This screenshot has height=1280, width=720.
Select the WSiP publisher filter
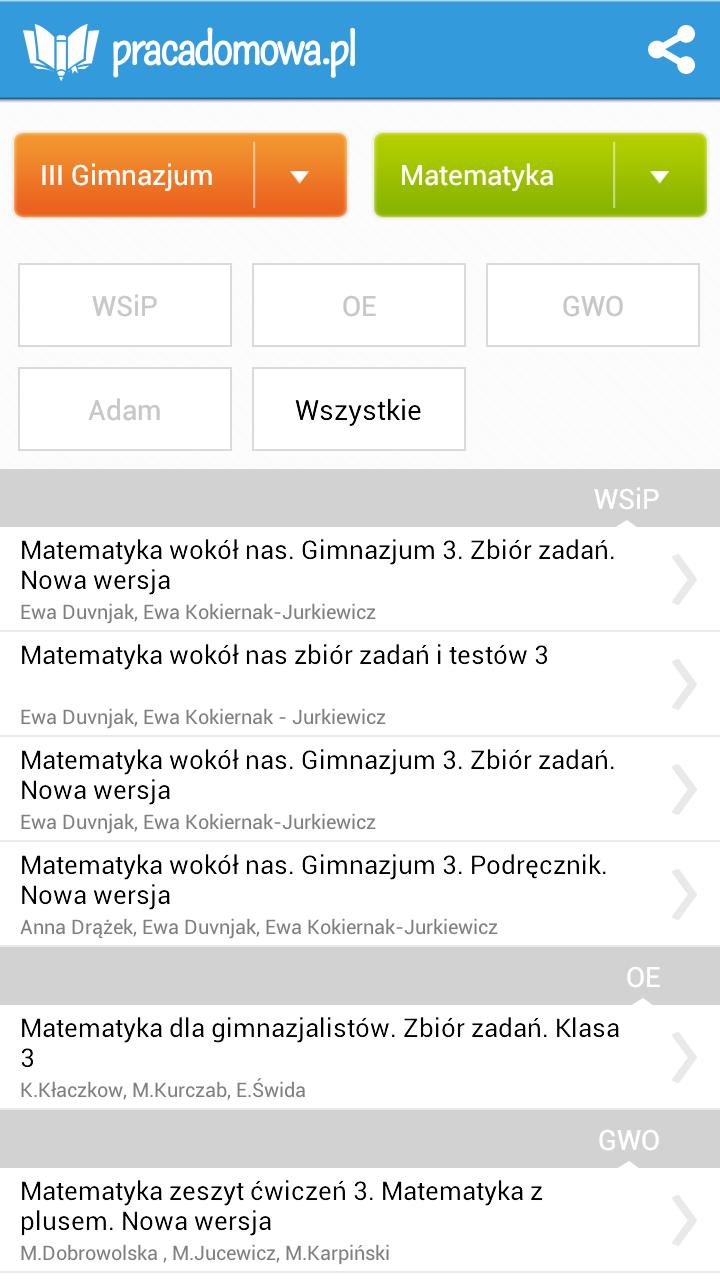point(124,304)
